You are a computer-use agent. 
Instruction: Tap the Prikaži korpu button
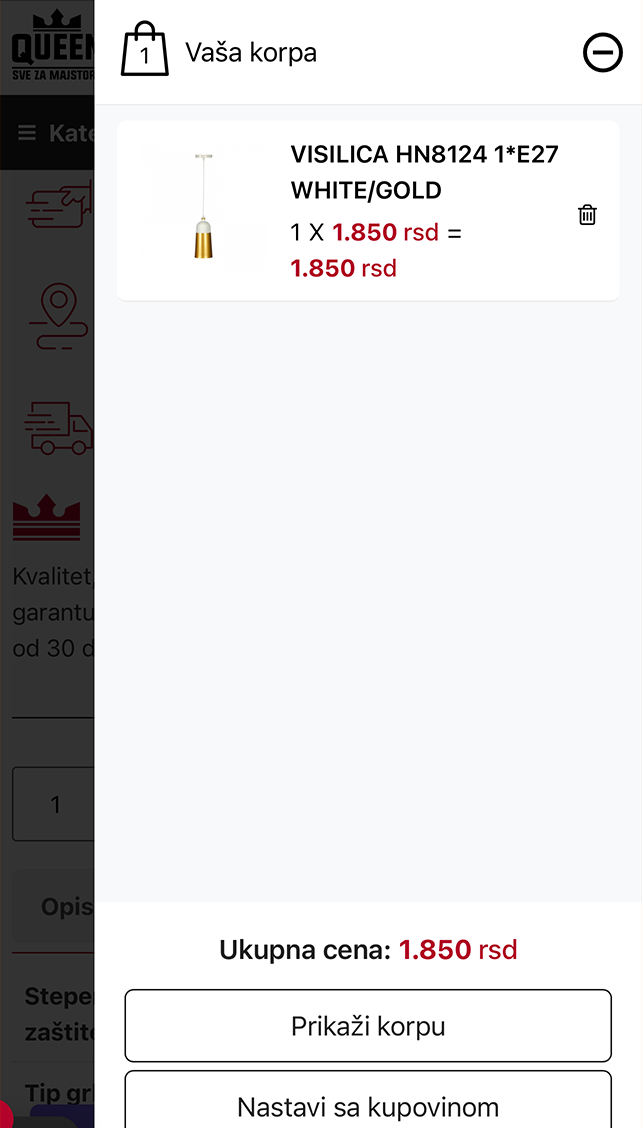click(367, 1026)
